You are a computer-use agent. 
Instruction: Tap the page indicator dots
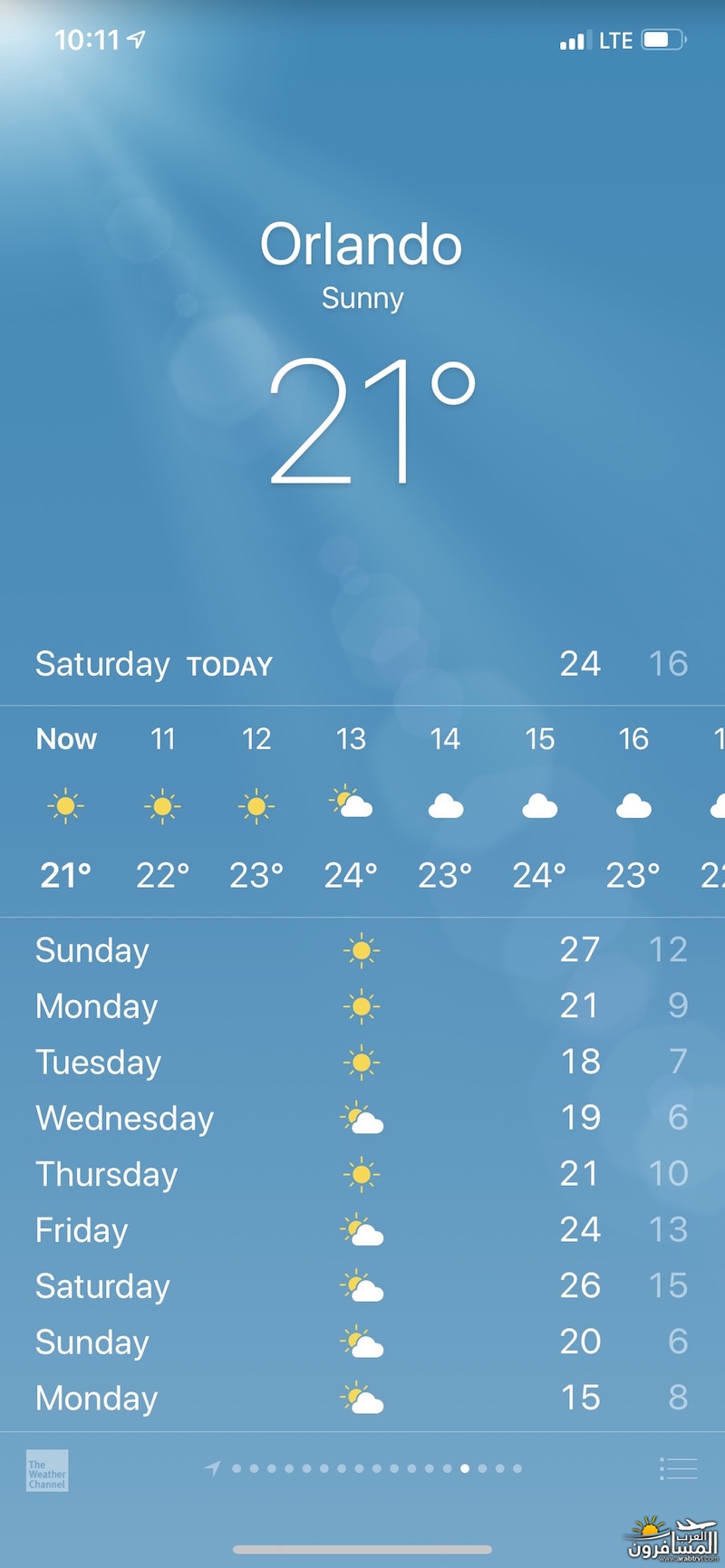point(364,1468)
